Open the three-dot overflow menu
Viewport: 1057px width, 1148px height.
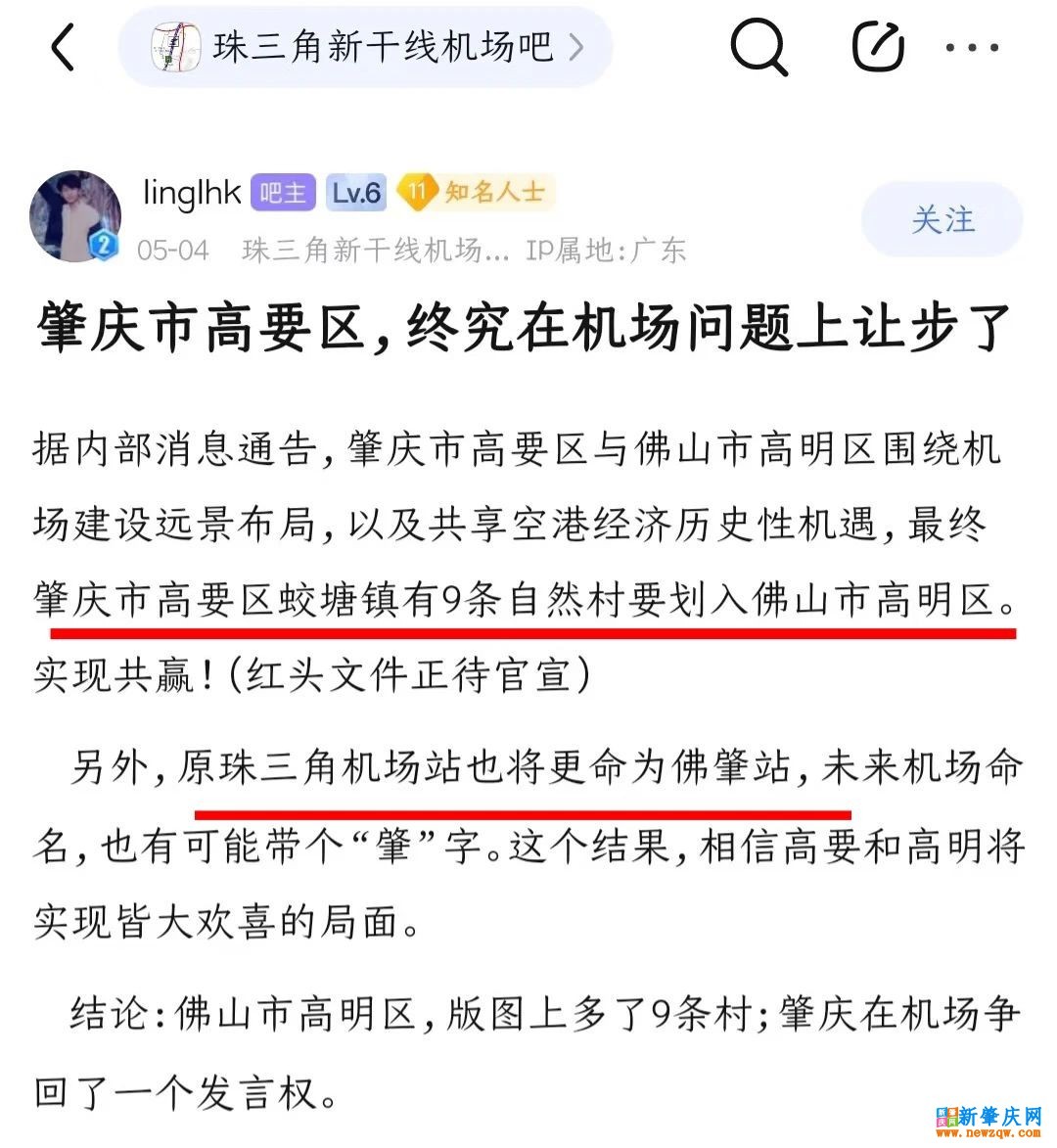972,46
